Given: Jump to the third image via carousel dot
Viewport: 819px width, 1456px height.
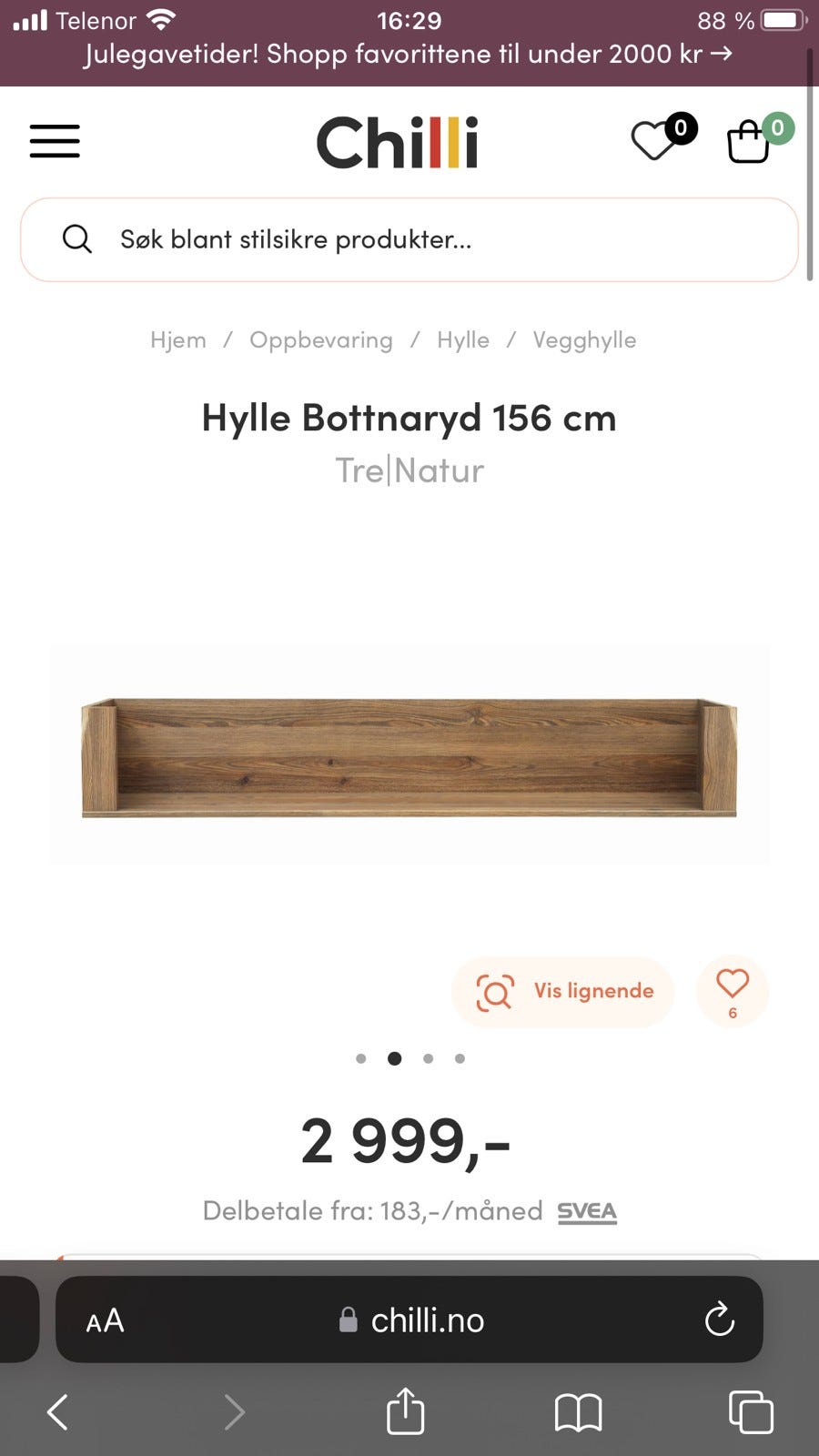Looking at the screenshot, I should (x=427, y=1058).
